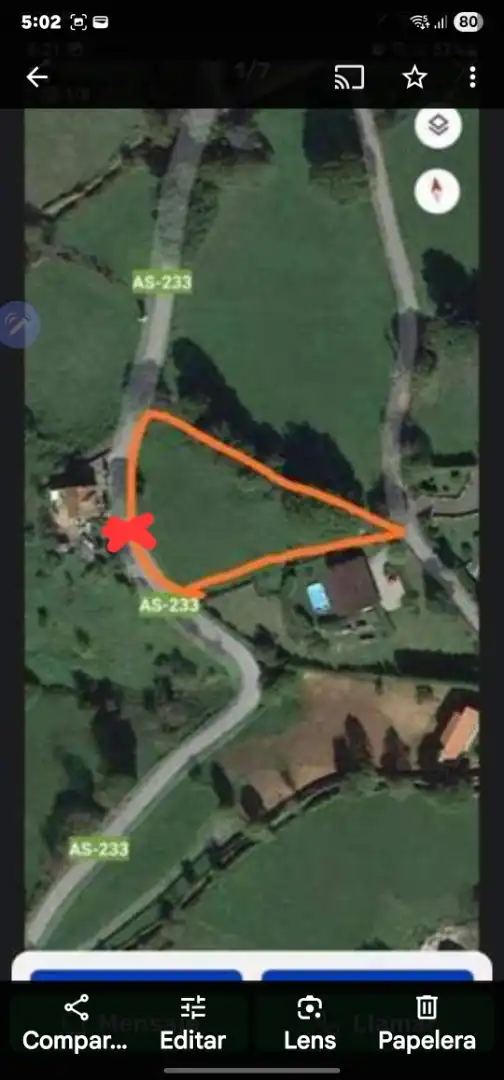This screenshot has width=504, height=1080.
Task: Cast this photo to another screen
Action: click(349, 77)
